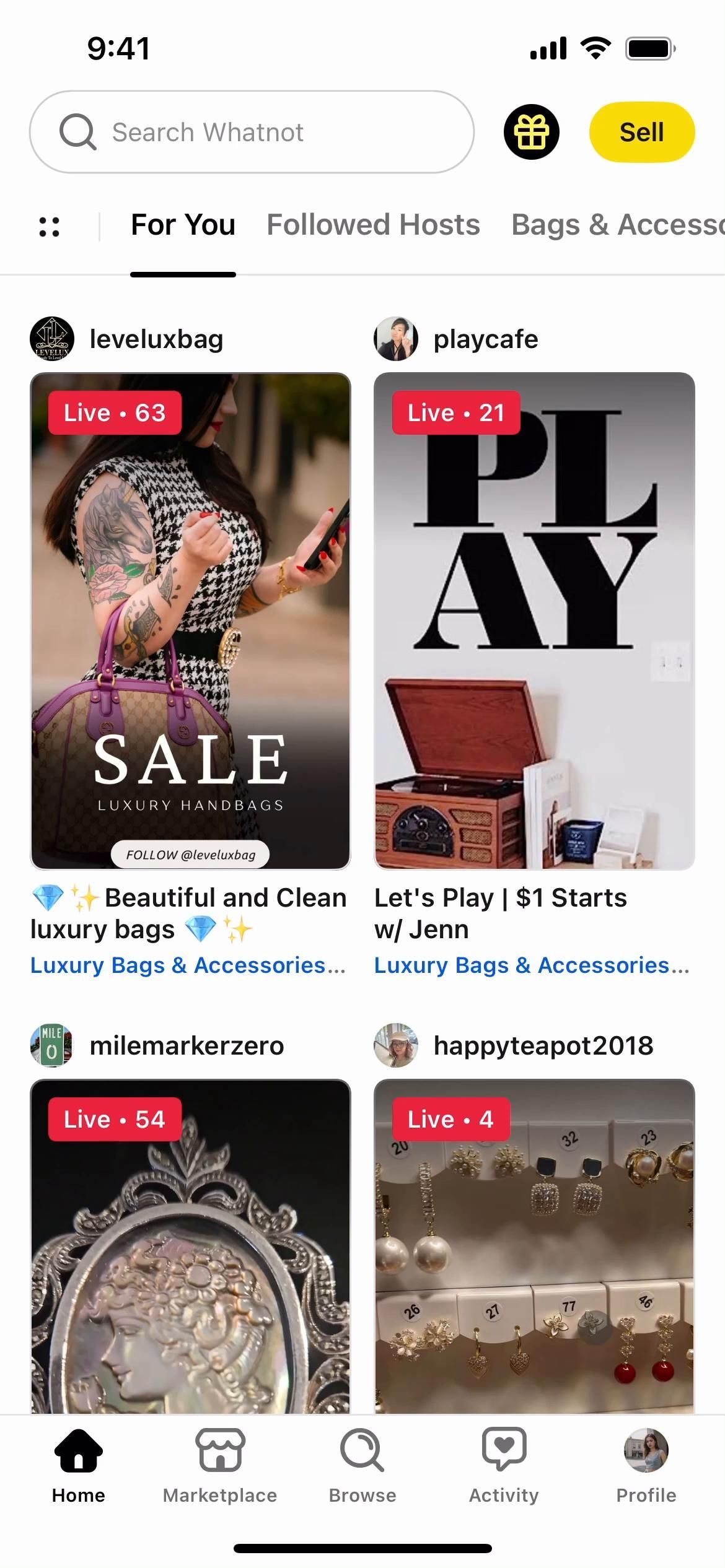This screenshot has width=725, height=1568.
Task: Open the gift rewards icon
Action: click(531, 132)
